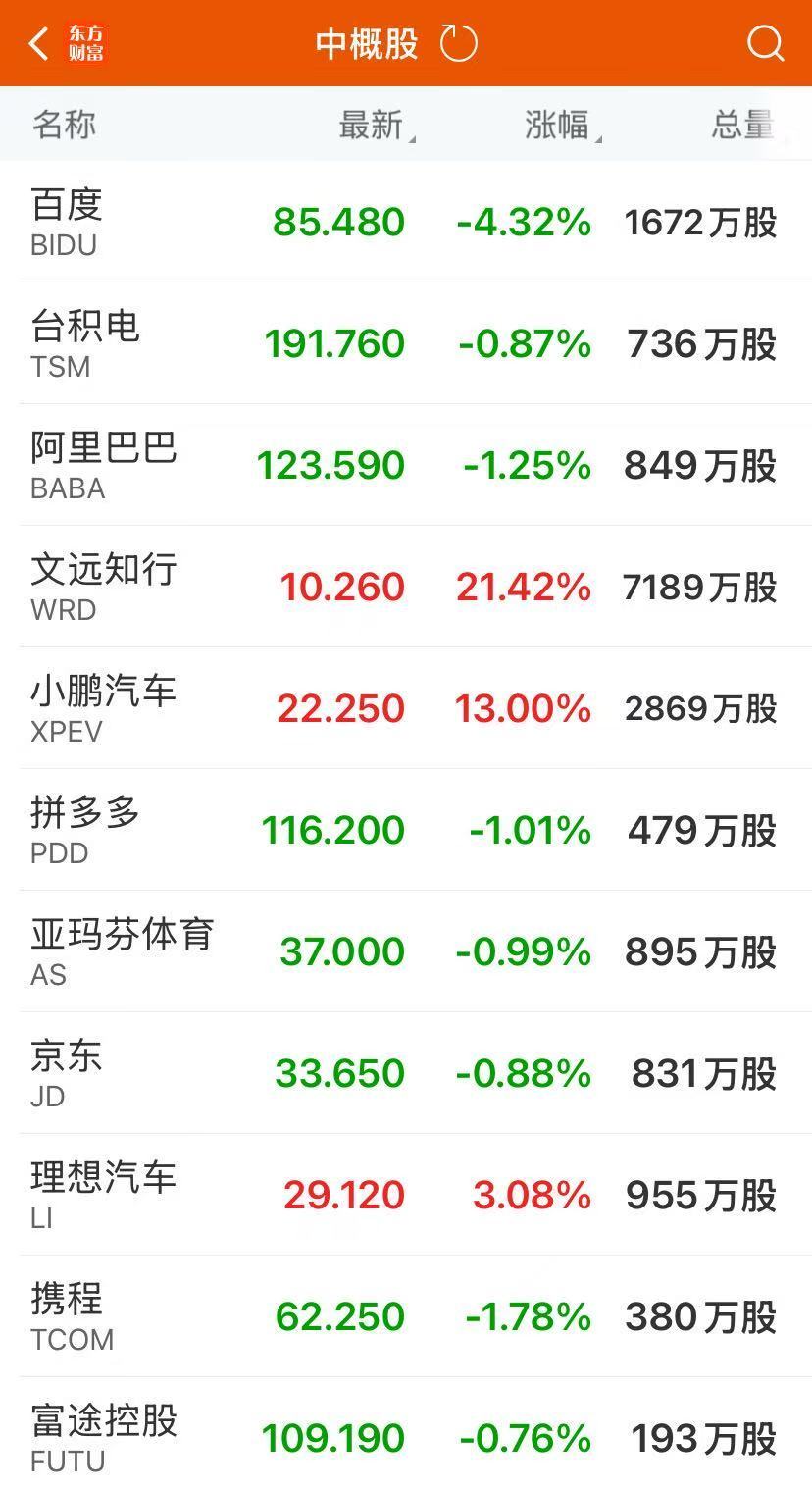Sort by 涨幅 column
Viewport: 812px width, 1489px height.
click(563, 125)
